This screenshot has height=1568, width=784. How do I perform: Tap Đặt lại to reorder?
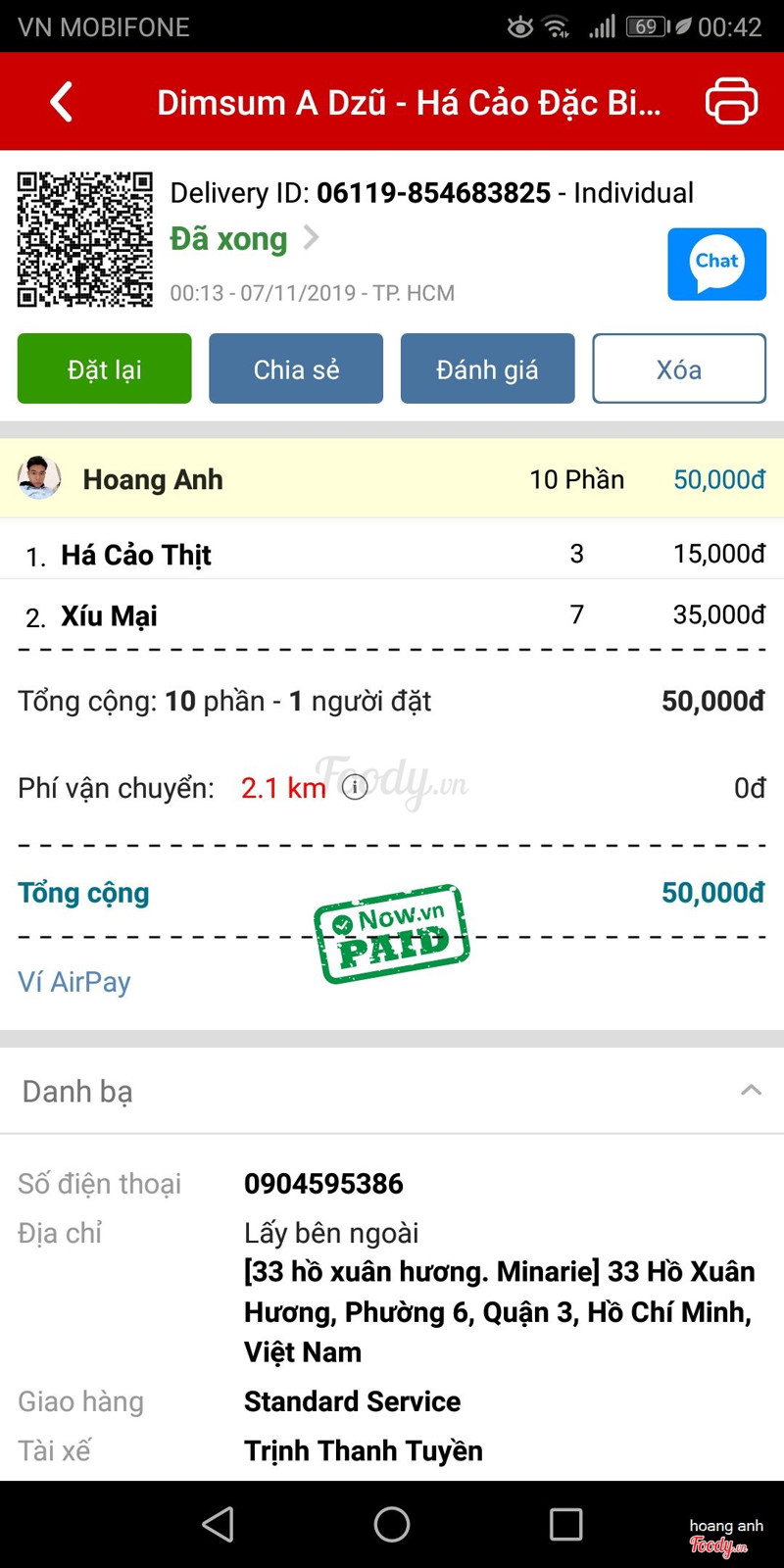(x=105, y=368)
